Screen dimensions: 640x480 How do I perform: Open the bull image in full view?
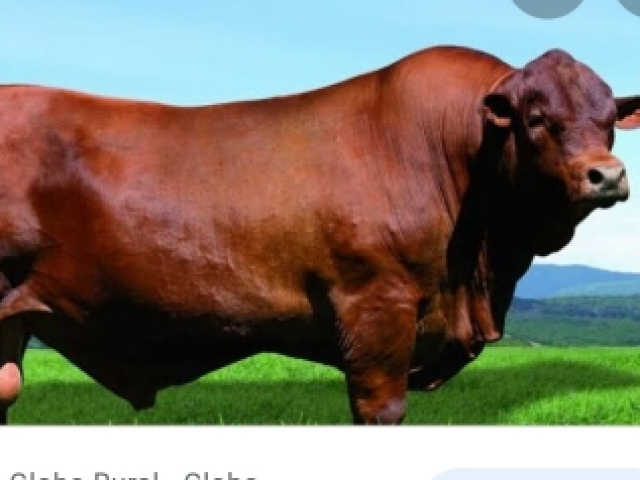tap(320, 220)
